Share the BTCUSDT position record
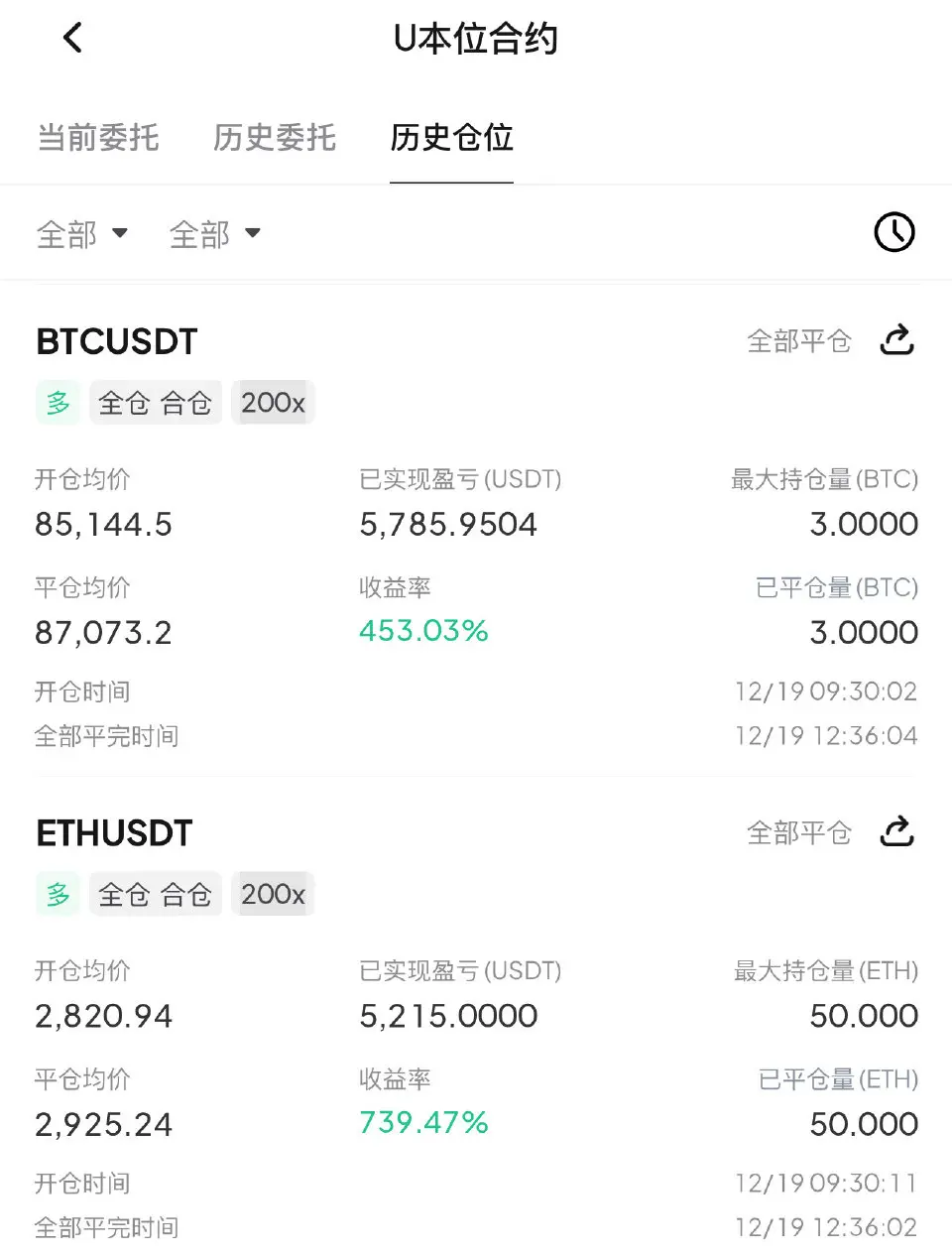Viewport: 952px width, 1255px height. pyautogui.click(x=896, y=340)
